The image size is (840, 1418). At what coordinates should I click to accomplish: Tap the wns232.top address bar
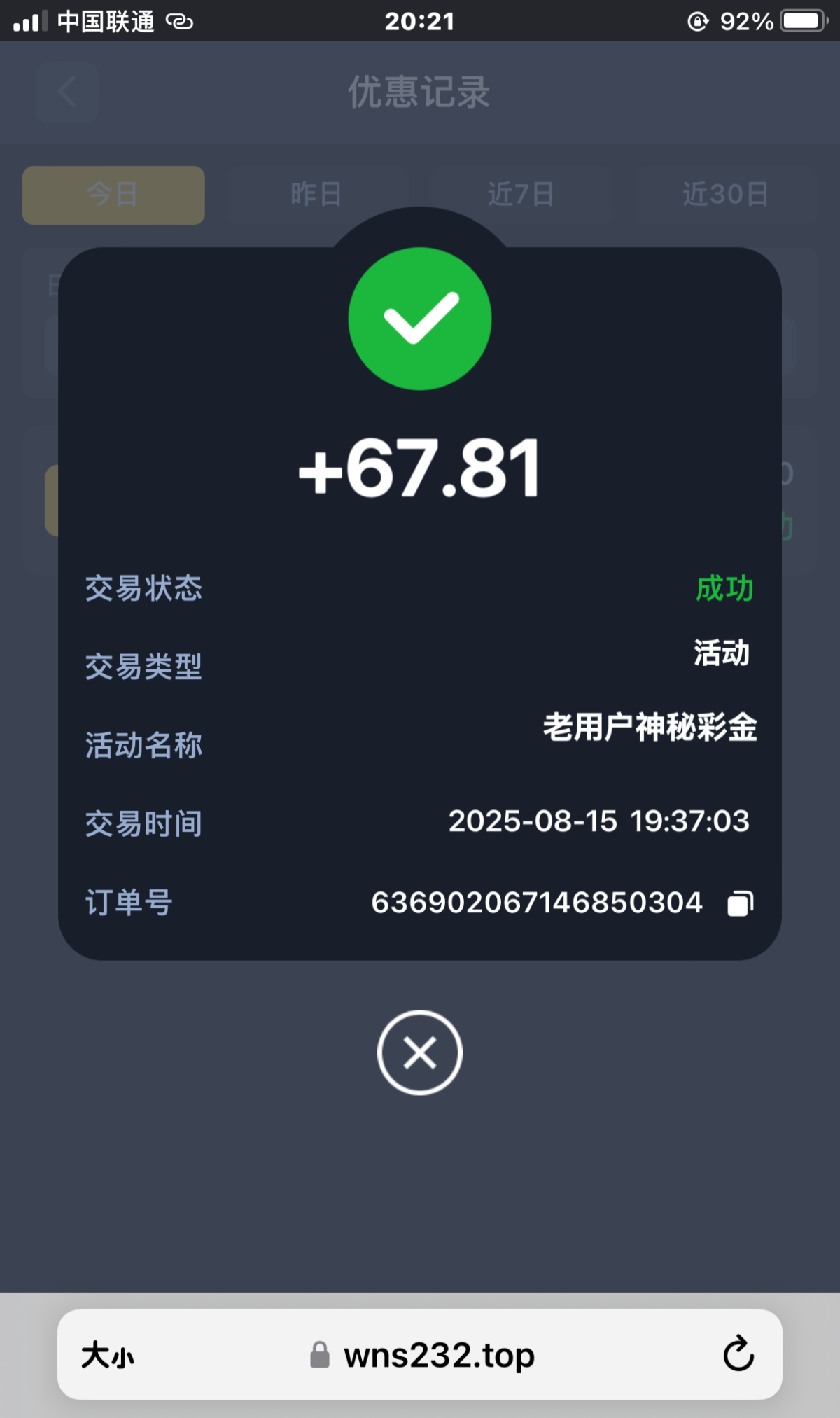(x=438, y=1356)
